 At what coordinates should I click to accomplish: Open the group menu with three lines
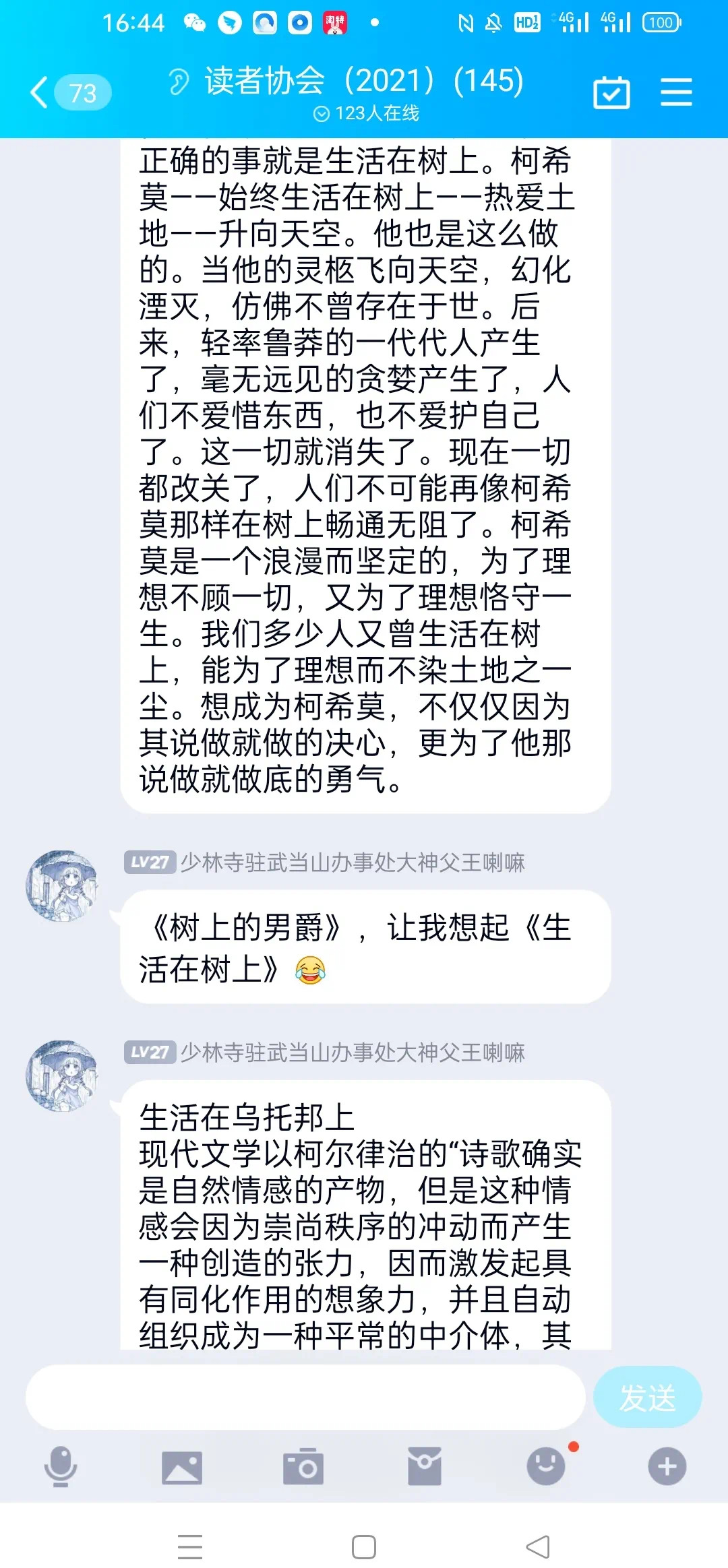pyautogui.click(x=676, y=92)
